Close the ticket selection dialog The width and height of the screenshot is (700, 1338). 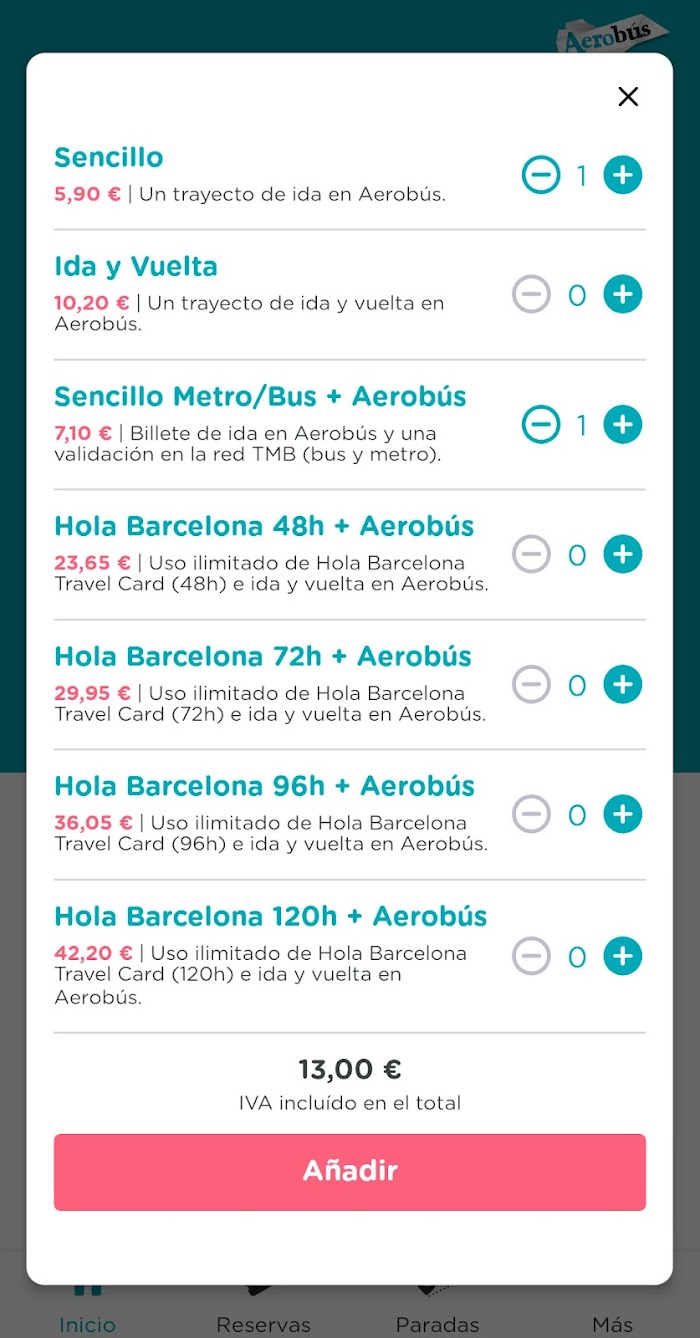click(x=628, y=96)
